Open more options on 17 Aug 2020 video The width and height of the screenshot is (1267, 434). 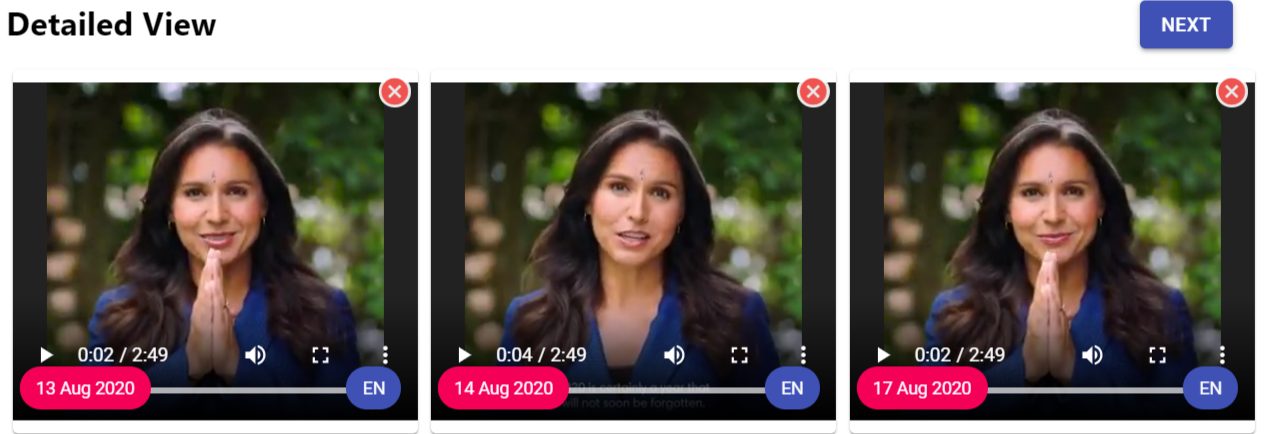[1221, 355]
